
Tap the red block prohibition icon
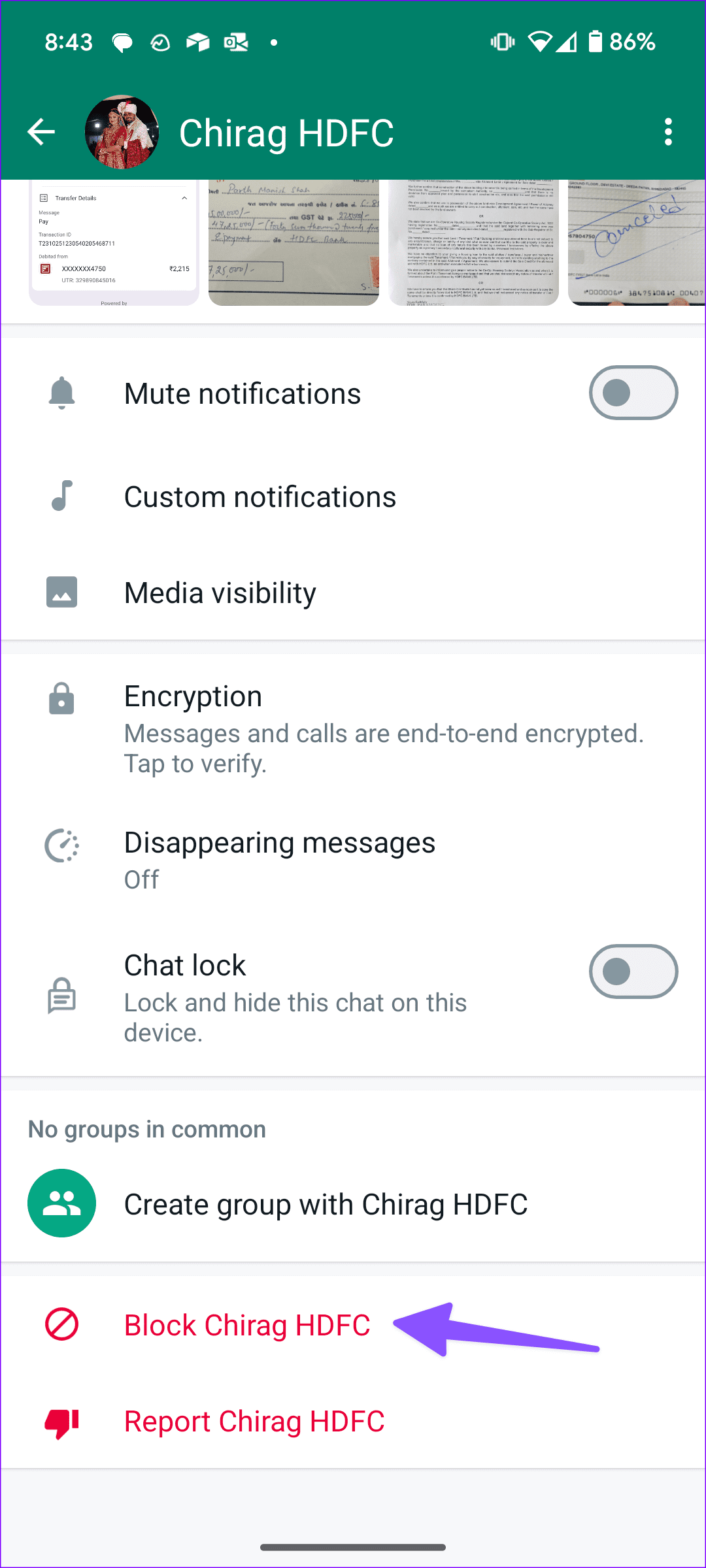pyautogui.click(x=61, y=1325)
